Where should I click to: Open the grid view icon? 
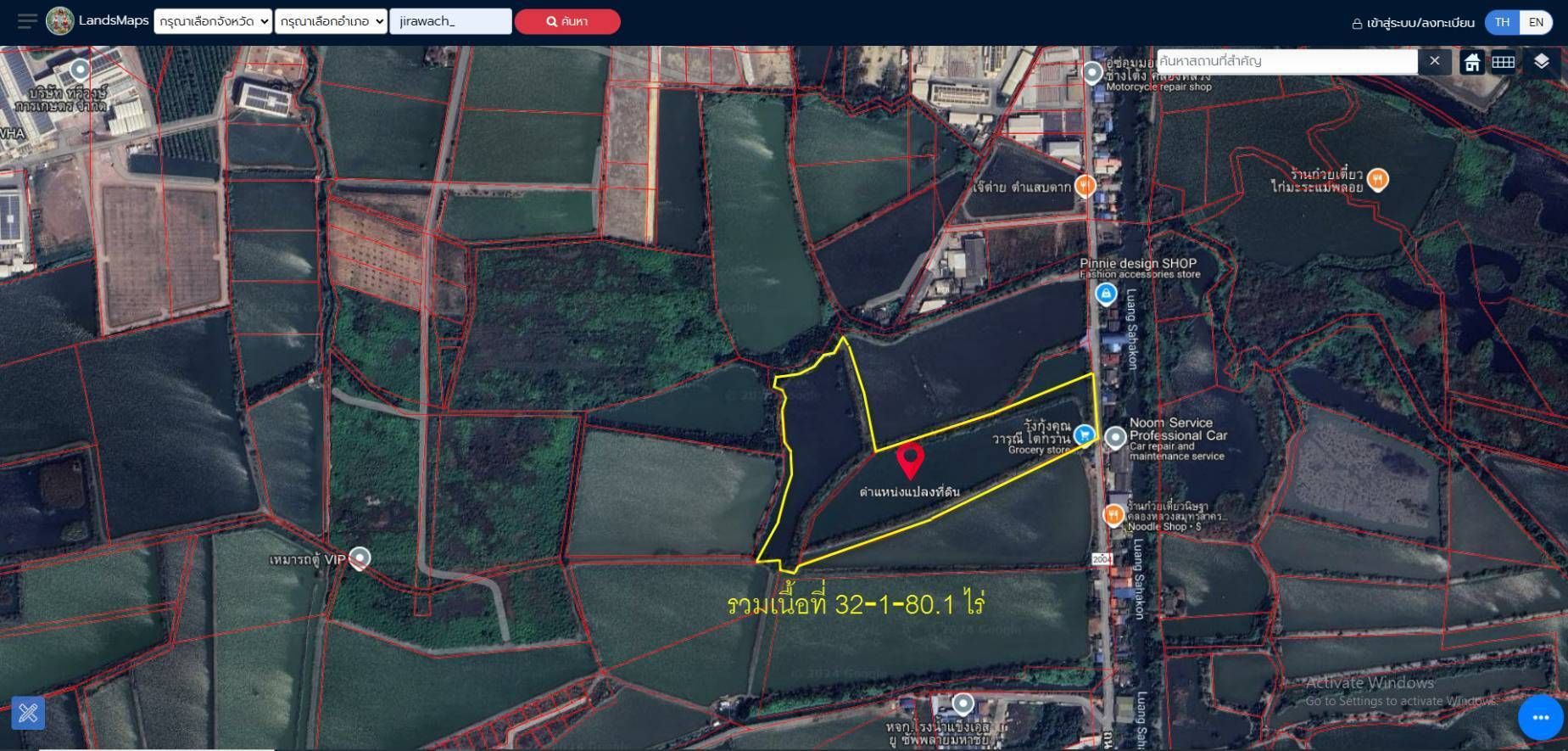1504,62
